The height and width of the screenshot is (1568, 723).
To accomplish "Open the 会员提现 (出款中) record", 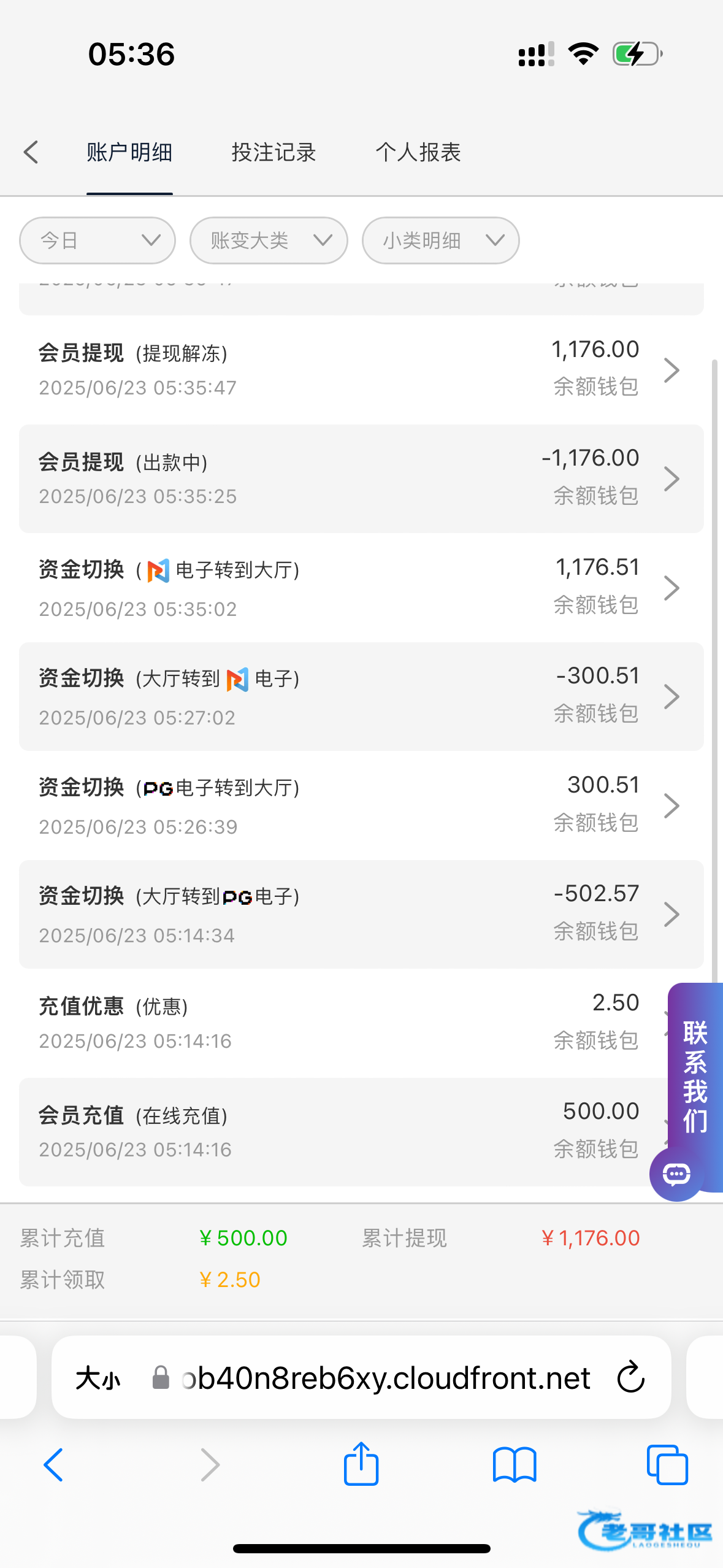I will [361, 478].
